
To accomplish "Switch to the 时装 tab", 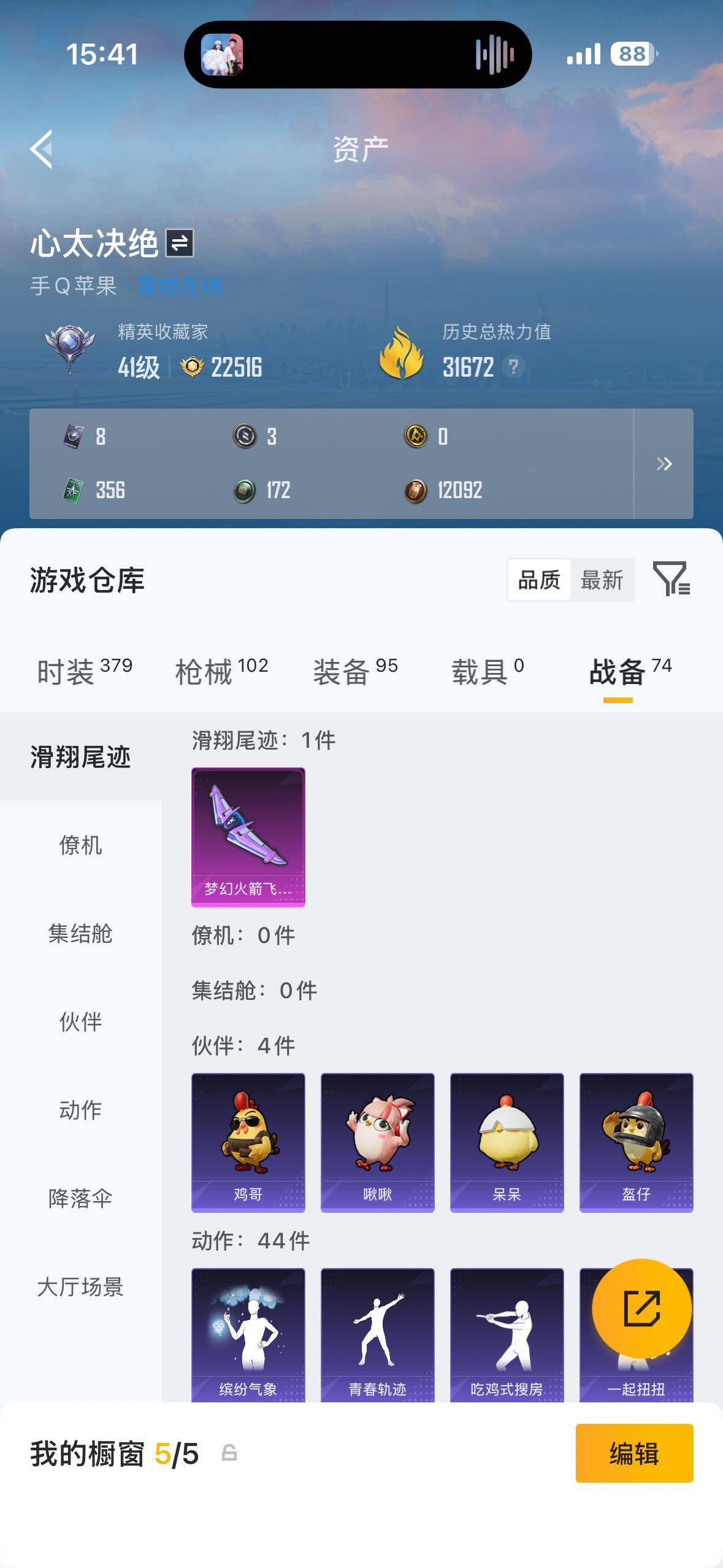I will point(66,669).
